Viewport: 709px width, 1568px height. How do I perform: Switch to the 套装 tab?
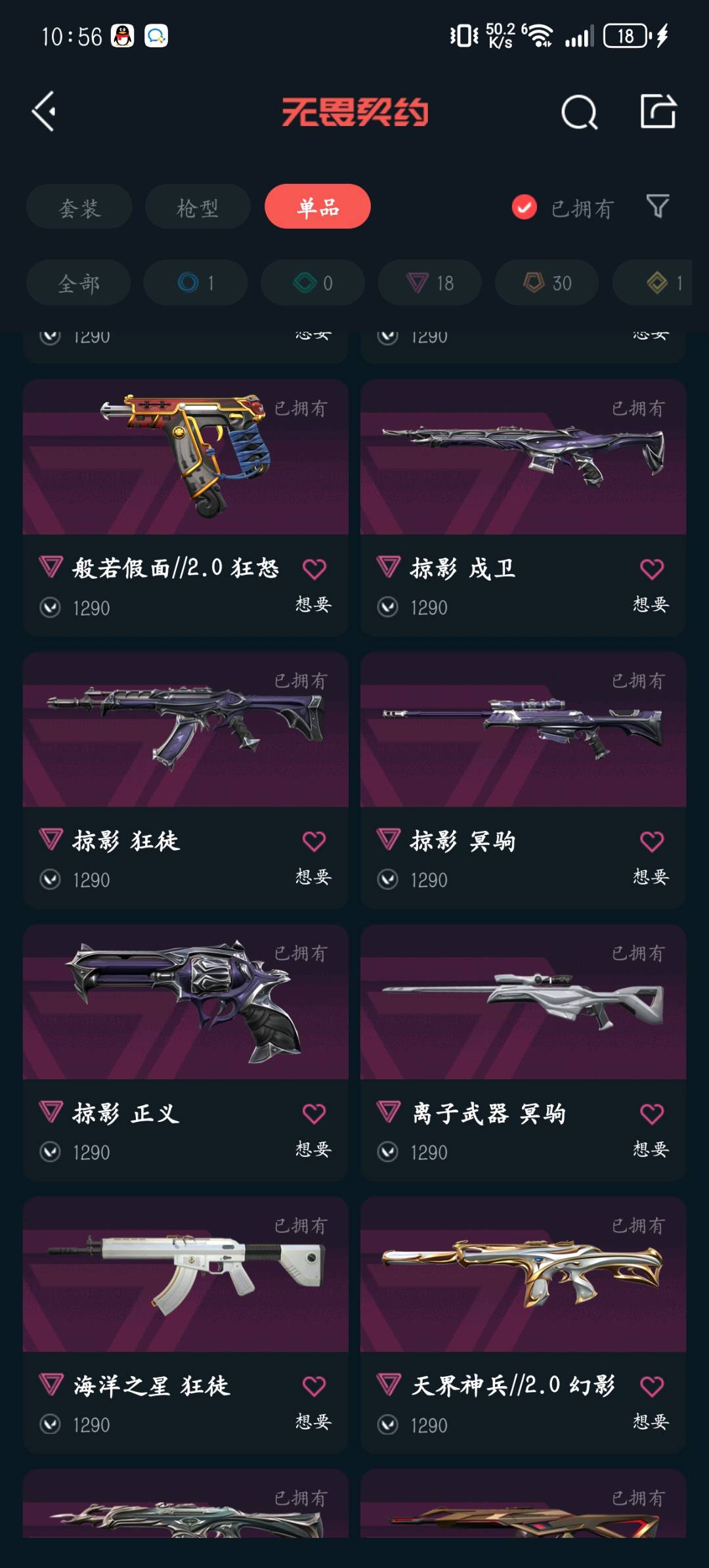tap(79, 208)
